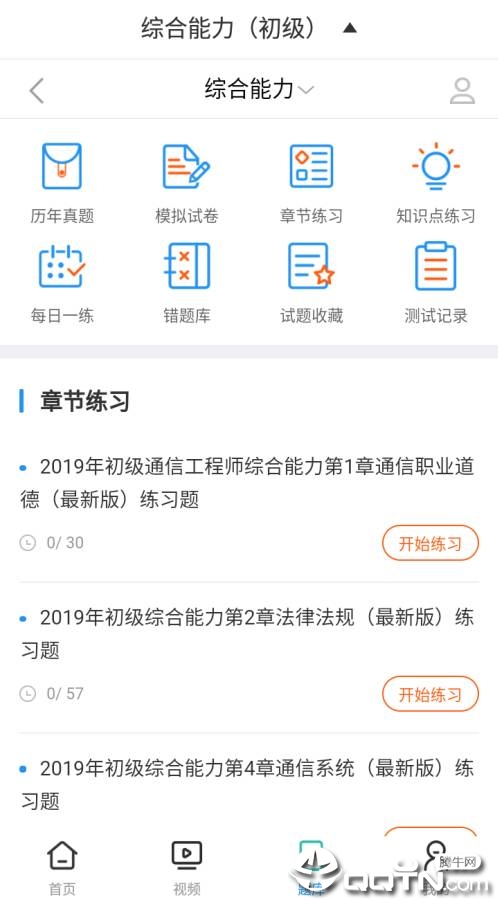Go back using the left arrow
Image resolution: width=498 pixels, height=900 pixels.
37,91
